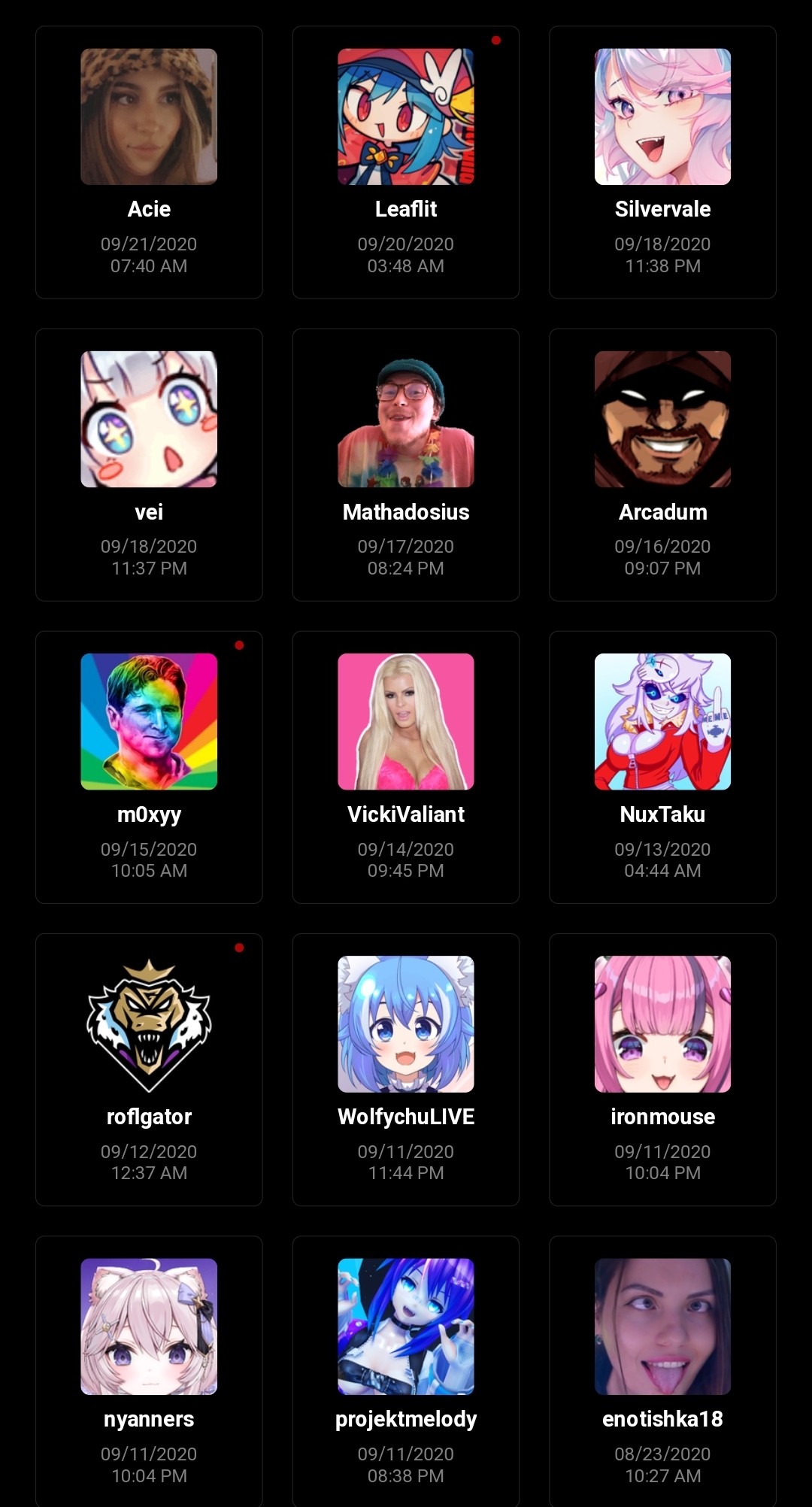Tap the vei streamer card

(x=149, y=465)
